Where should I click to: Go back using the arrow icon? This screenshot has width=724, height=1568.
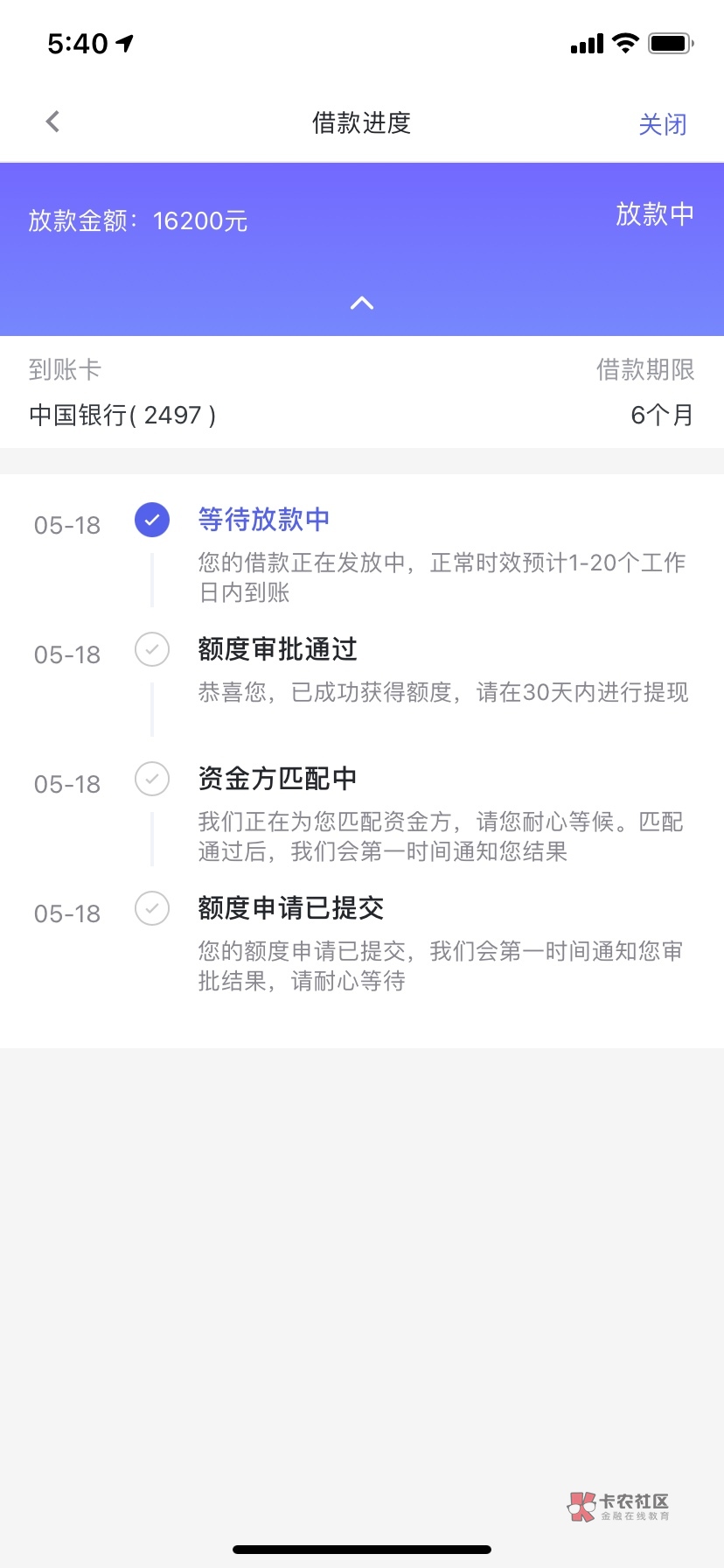[x=52, y=122]
